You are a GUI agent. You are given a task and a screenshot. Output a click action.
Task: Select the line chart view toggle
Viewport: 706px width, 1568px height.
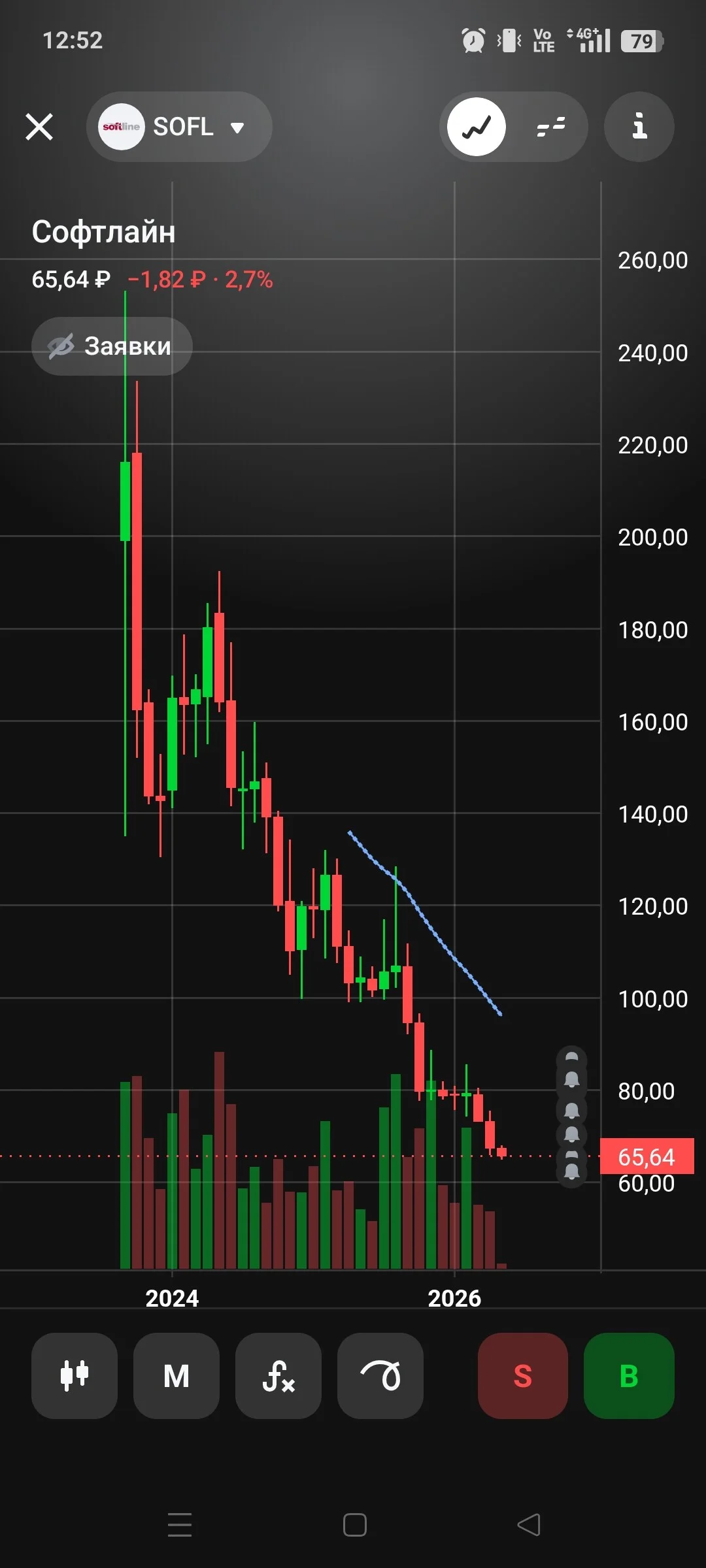coord(477,127)
